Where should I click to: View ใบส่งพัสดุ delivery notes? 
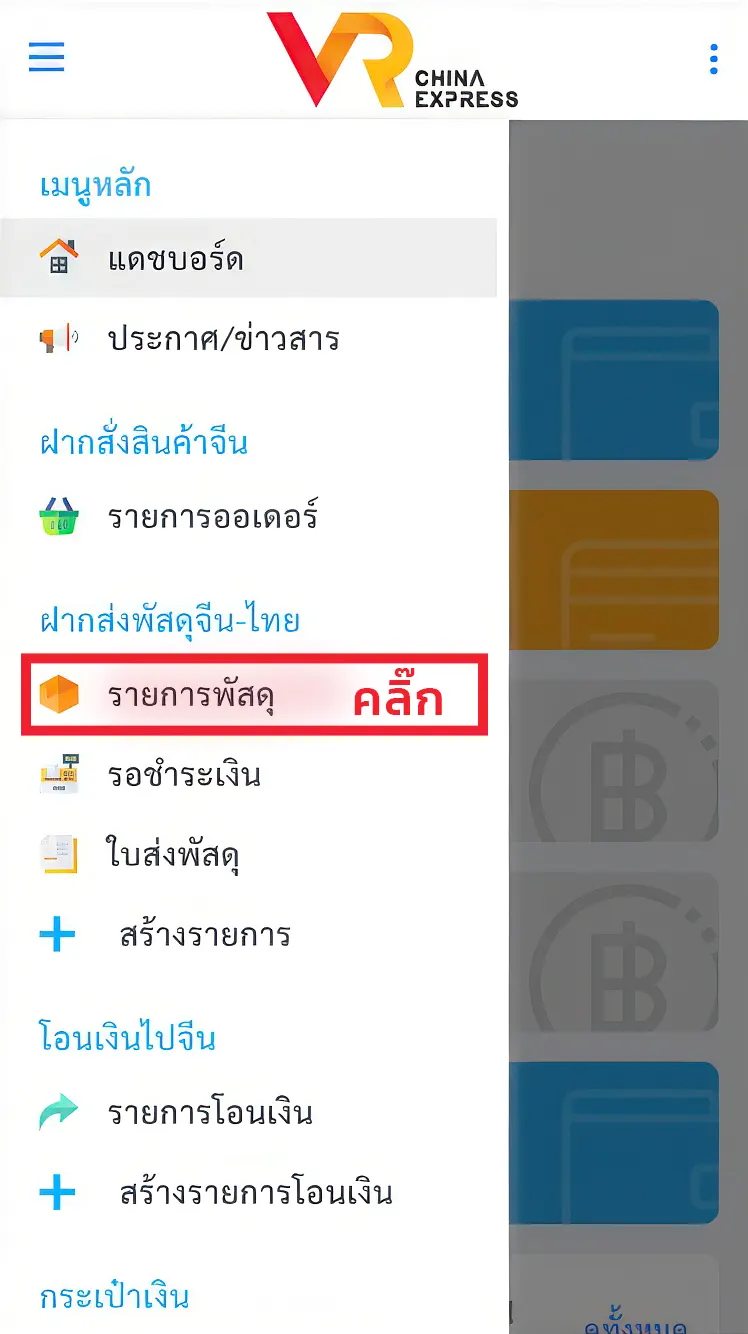point(173,855)
